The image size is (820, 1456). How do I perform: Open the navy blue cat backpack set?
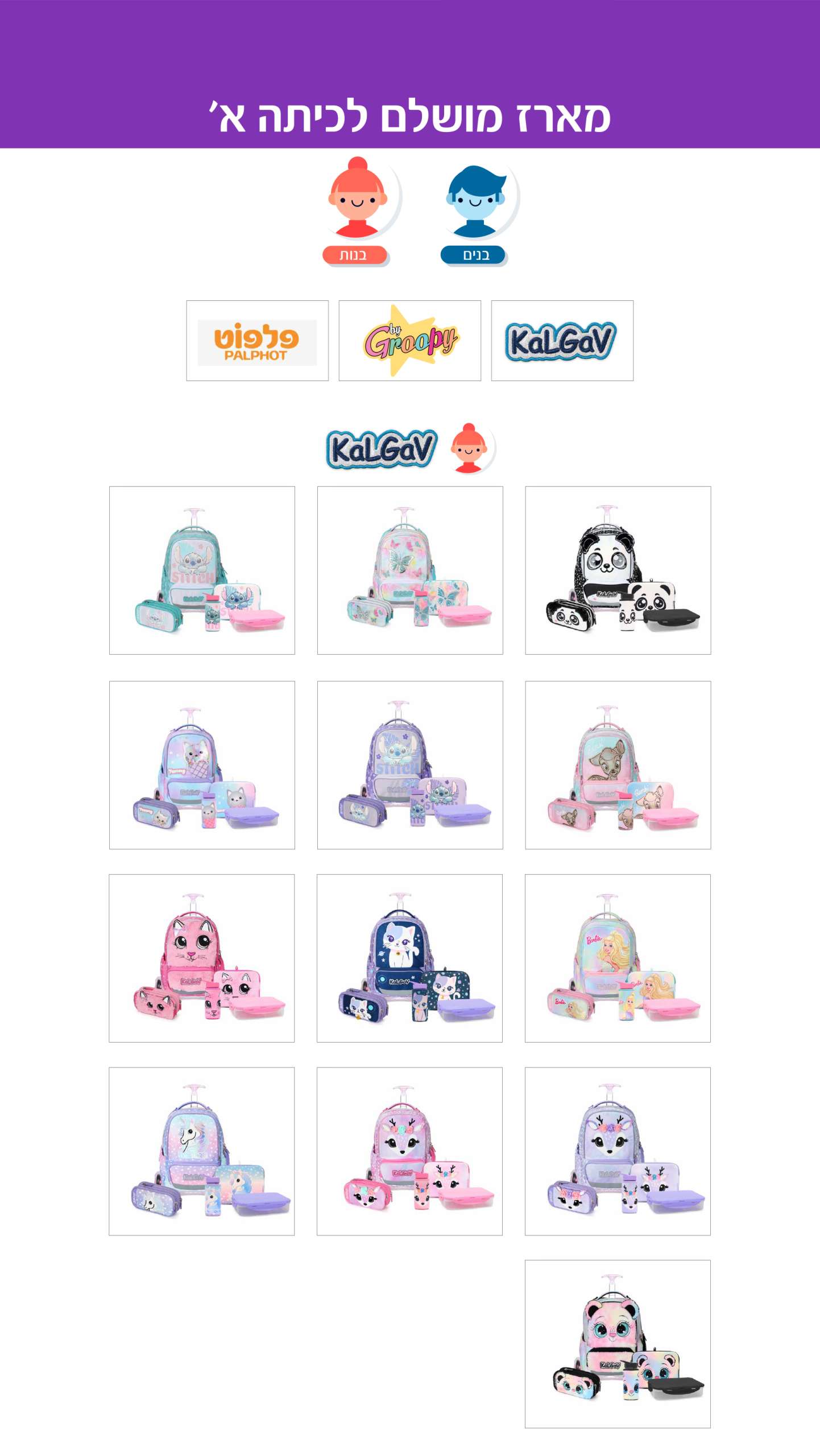tap(409, 958)
